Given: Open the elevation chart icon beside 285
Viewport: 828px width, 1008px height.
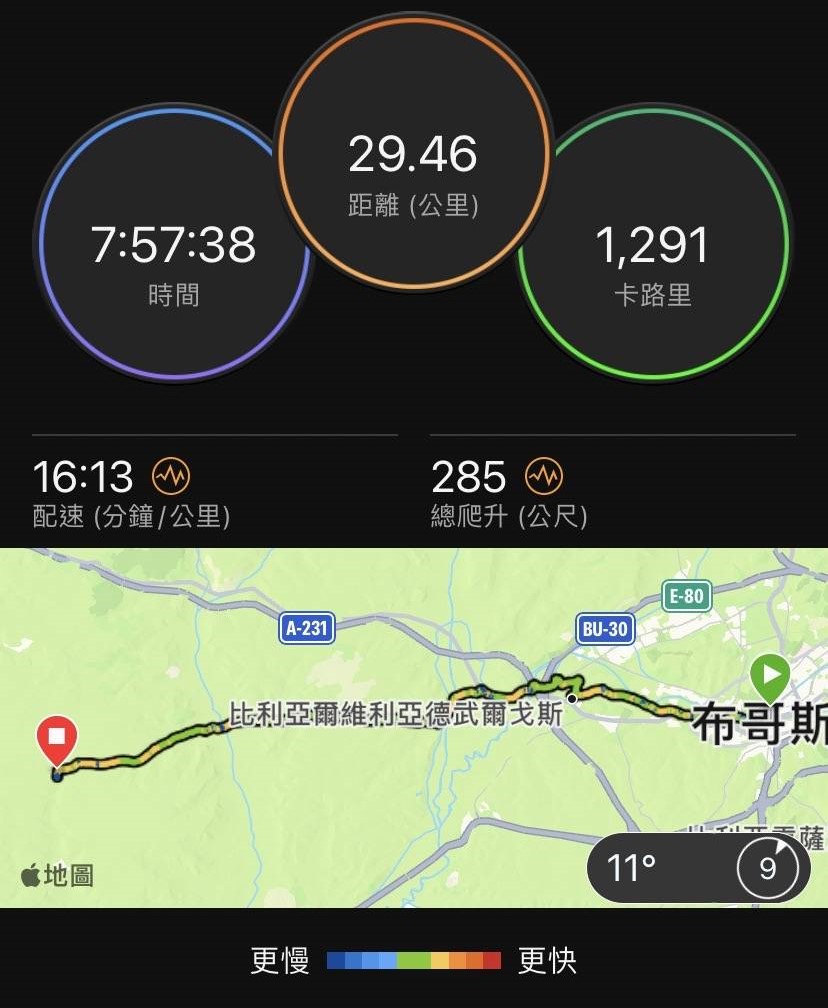Looking at the screenshot, I should tap(546, 477).
